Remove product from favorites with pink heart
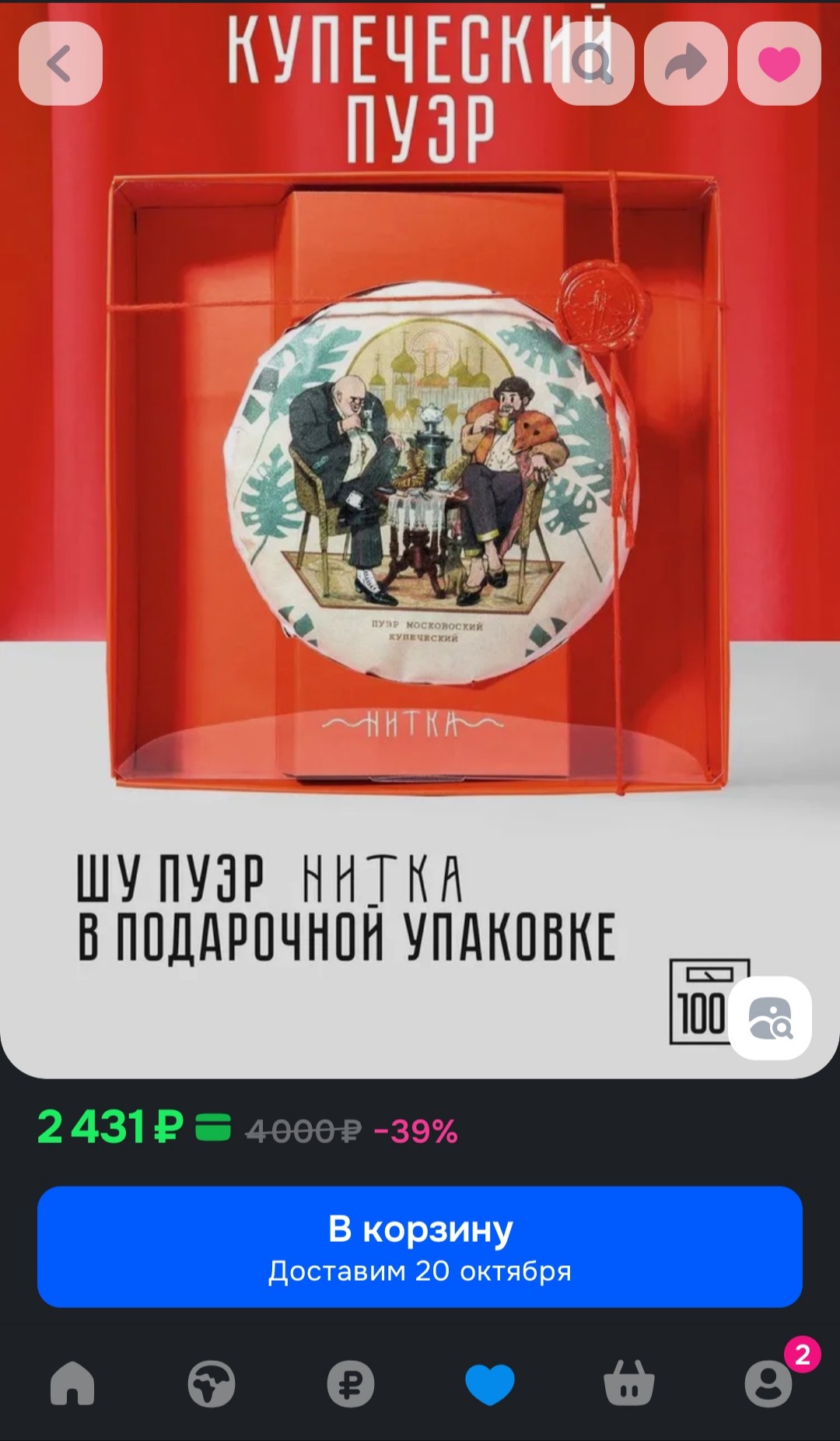 (779, 64)
